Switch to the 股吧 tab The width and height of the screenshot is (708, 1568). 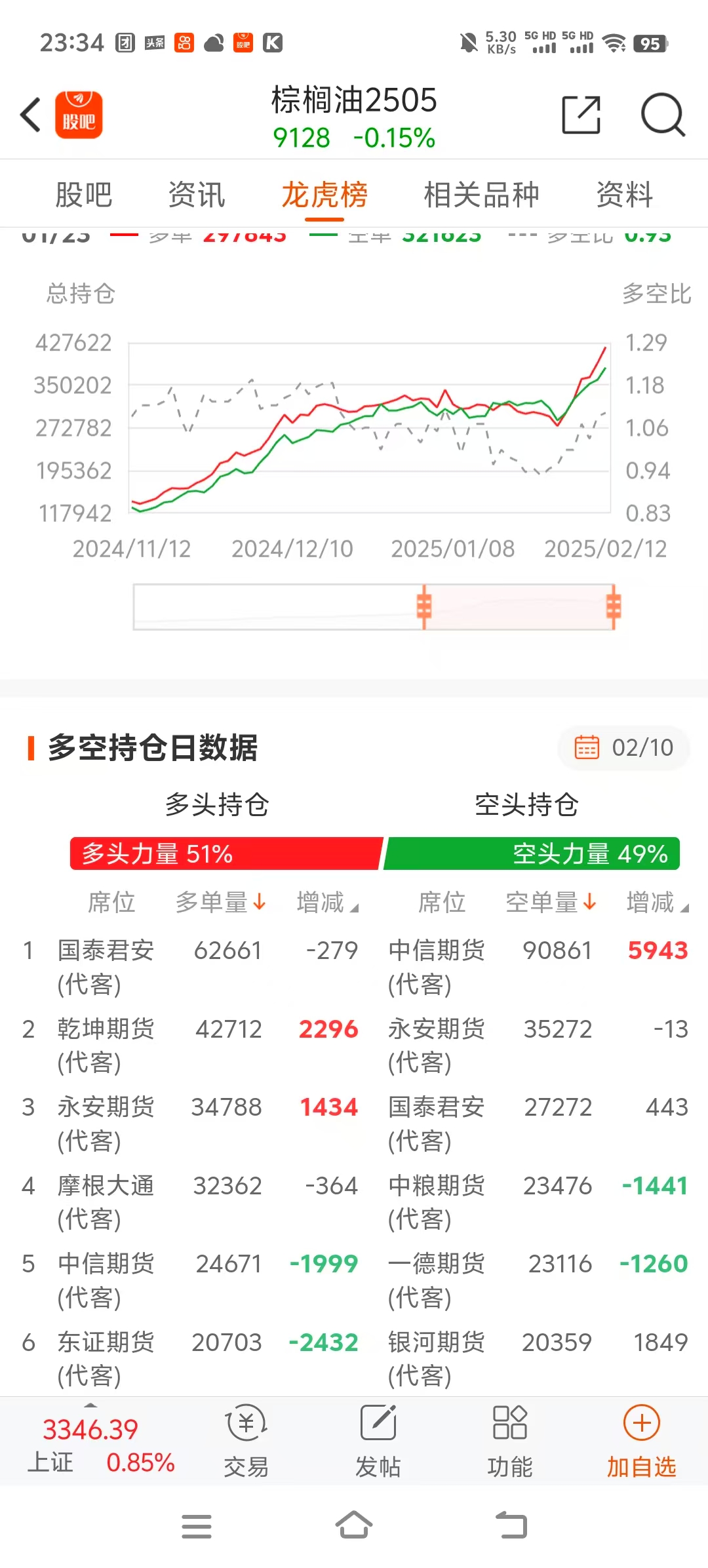click(x=84, y=195)
